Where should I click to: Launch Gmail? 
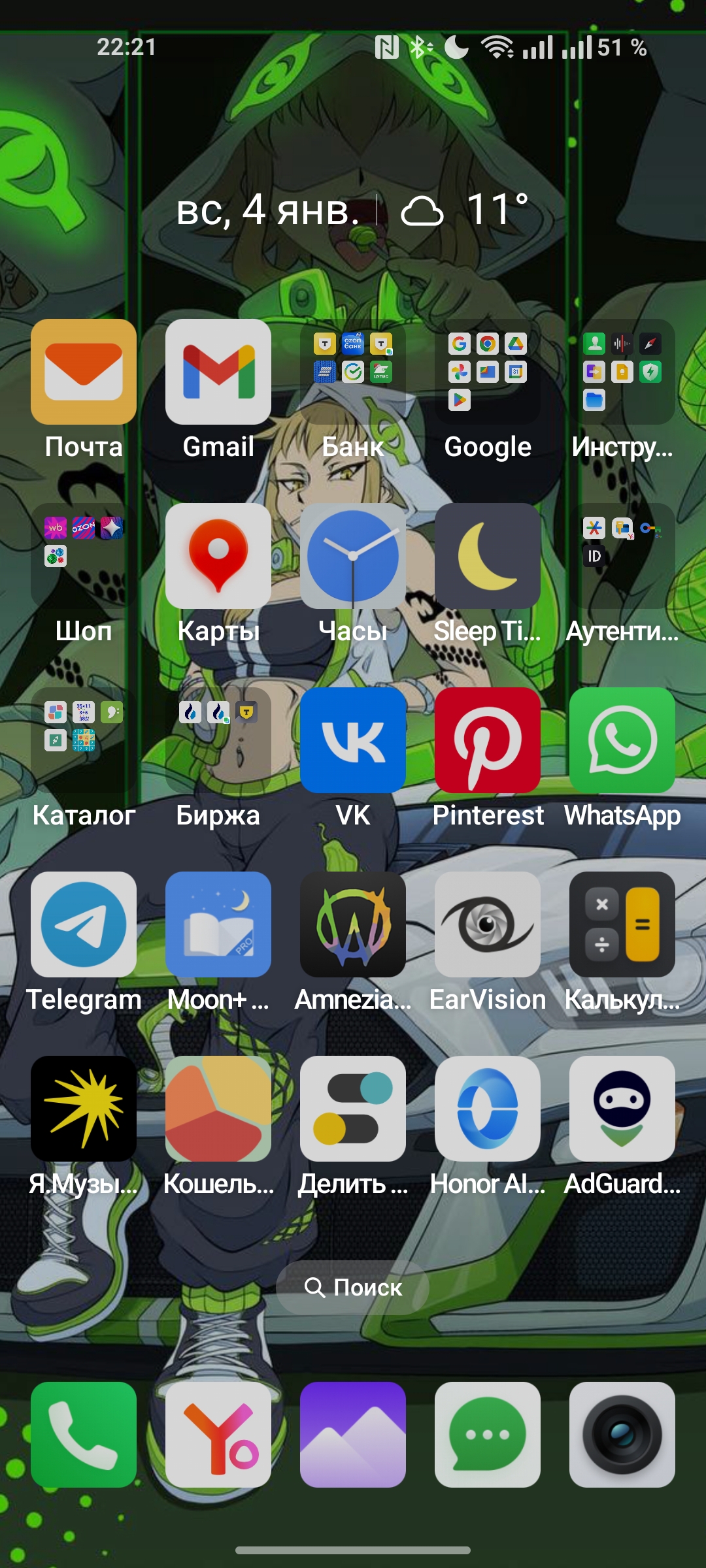point(218,372)
